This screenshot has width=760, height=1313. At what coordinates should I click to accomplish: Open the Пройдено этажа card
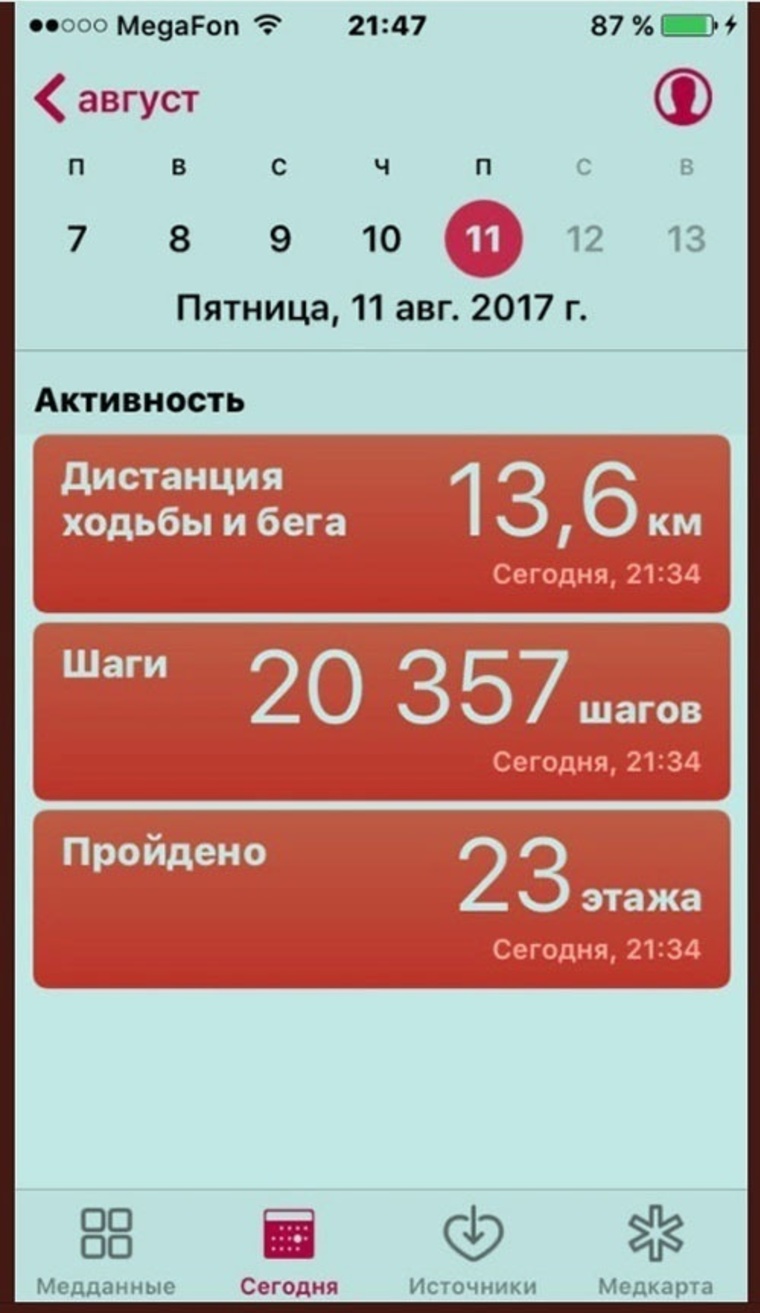coord(382,899)
